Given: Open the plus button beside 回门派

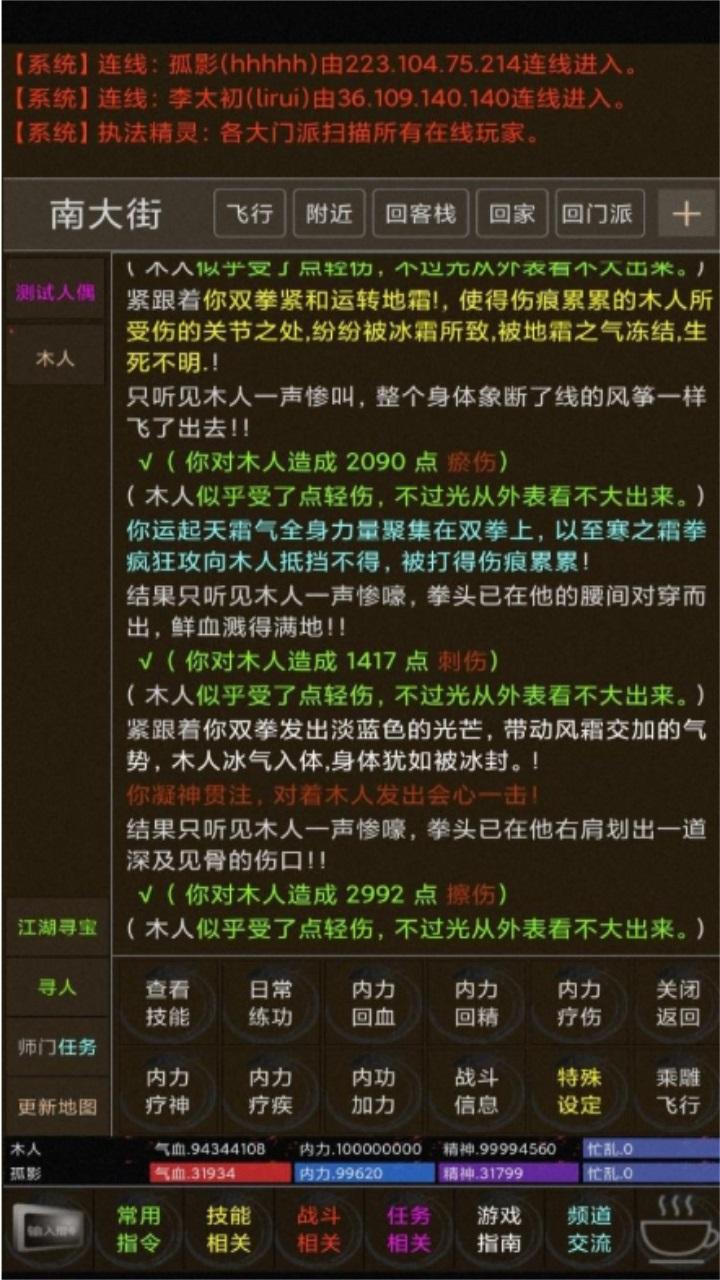Looking at the screenshot, I should pos(686,214).
